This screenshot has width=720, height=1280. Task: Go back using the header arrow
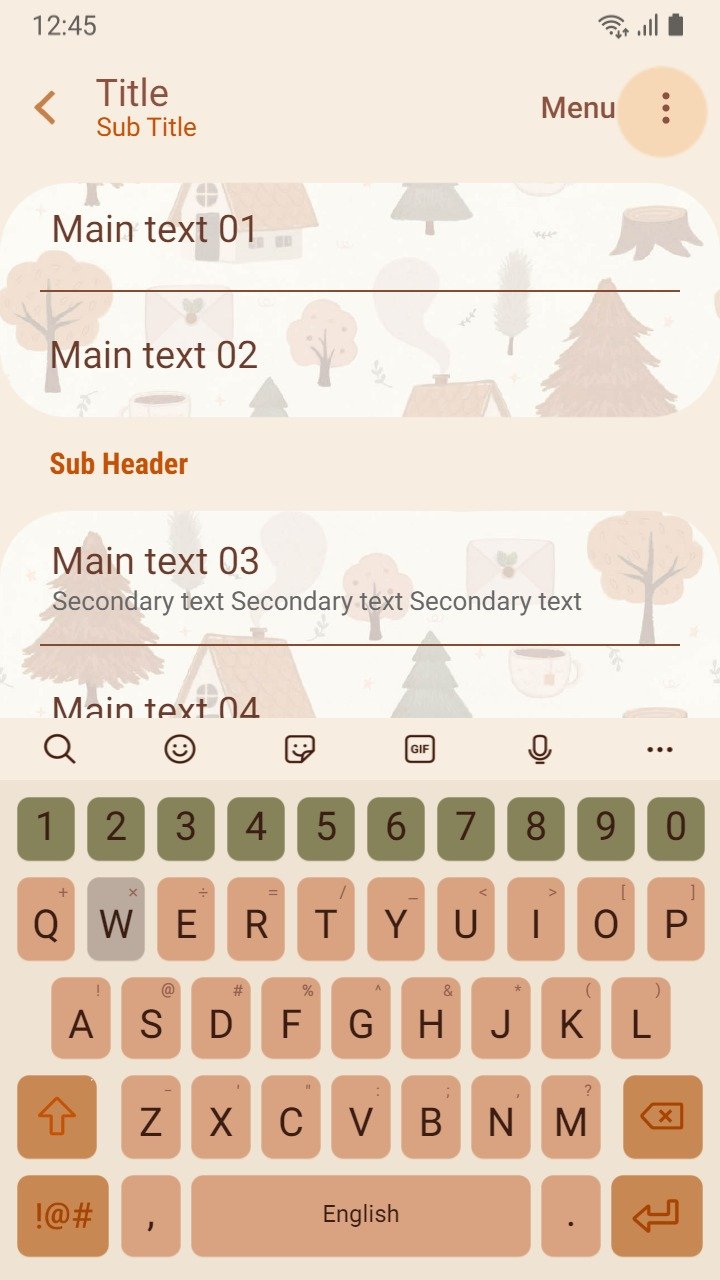(x=45, y=108)
